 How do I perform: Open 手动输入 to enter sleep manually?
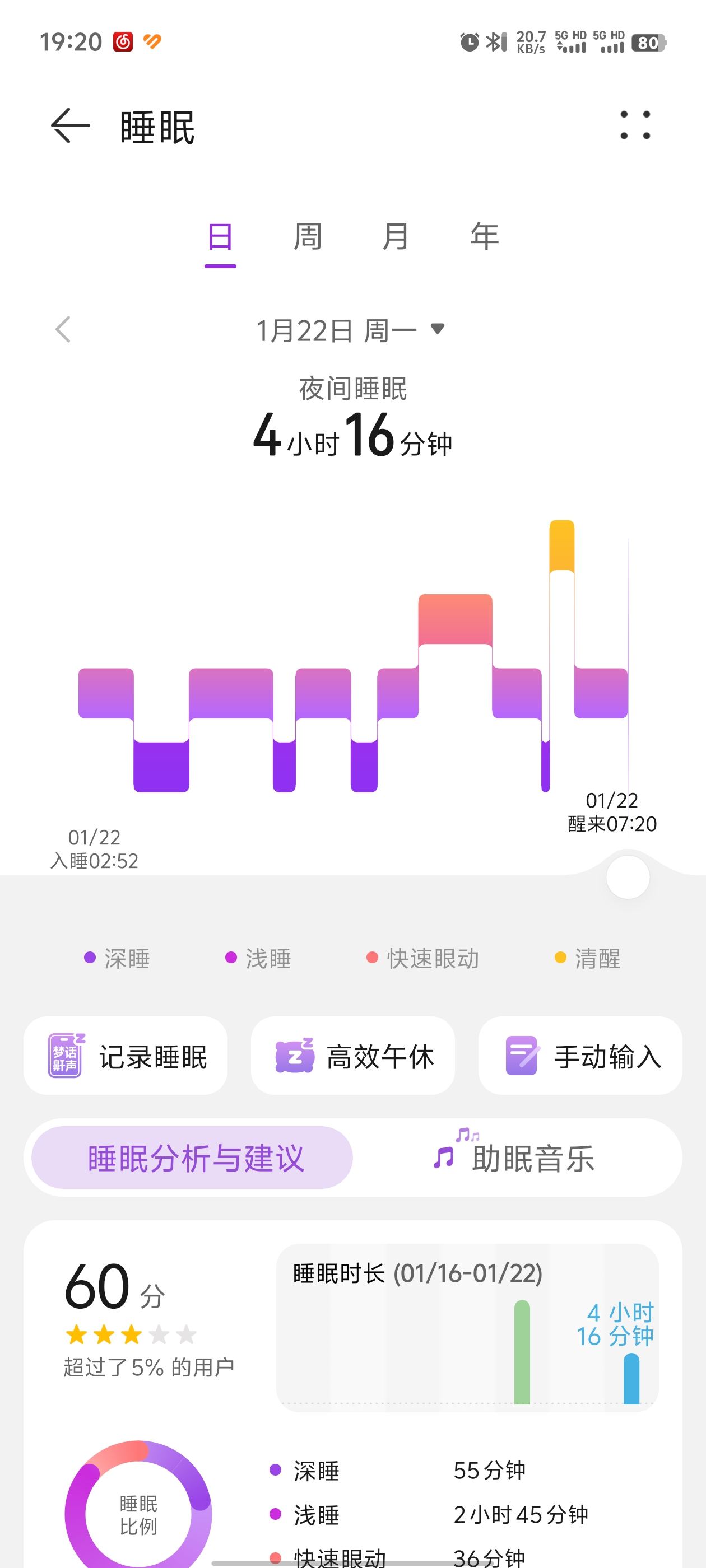tap(580, 1056)
